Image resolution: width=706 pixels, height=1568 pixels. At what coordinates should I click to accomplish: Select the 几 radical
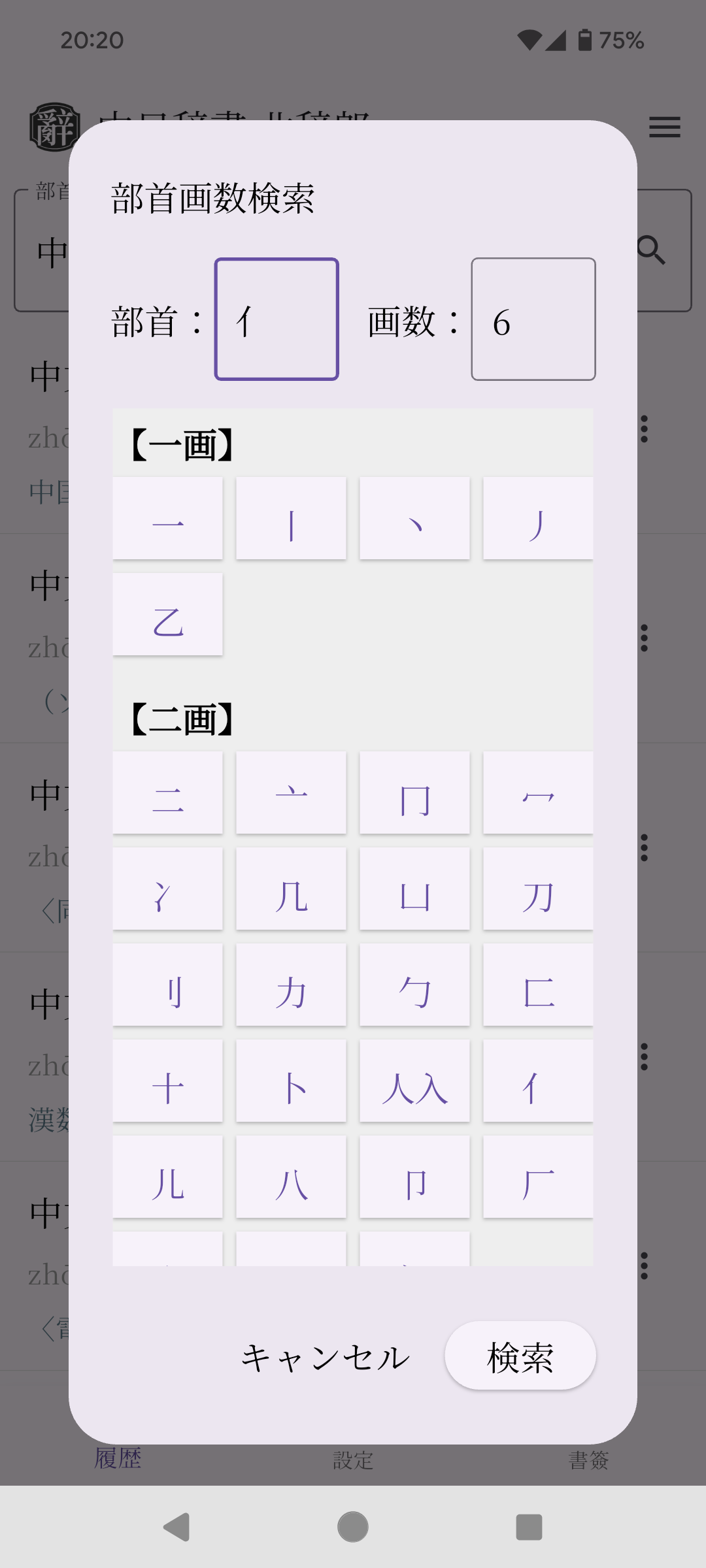tap(291, 889)
